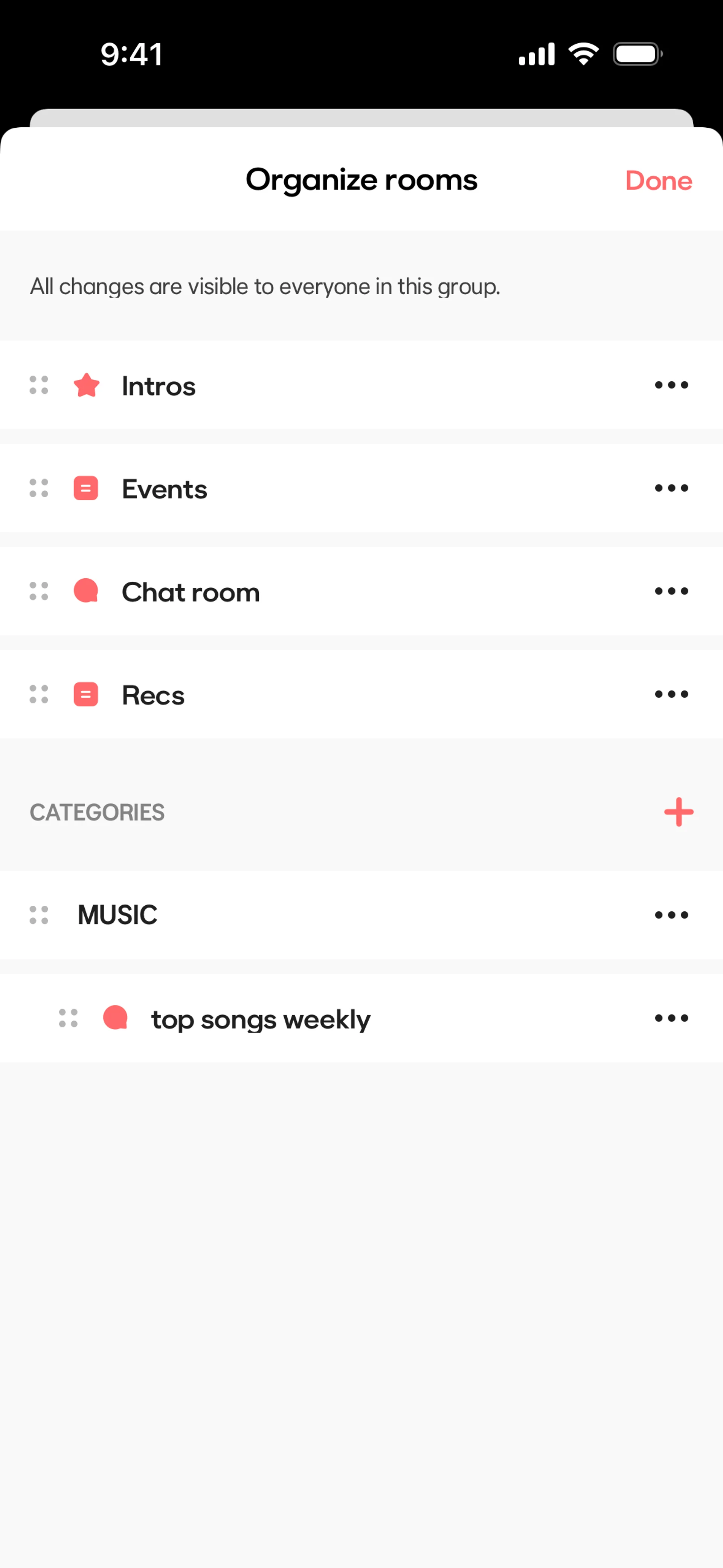Screen dimensions: 723x1568
Task: Open more options for MUSIC category
Action: 671,915
